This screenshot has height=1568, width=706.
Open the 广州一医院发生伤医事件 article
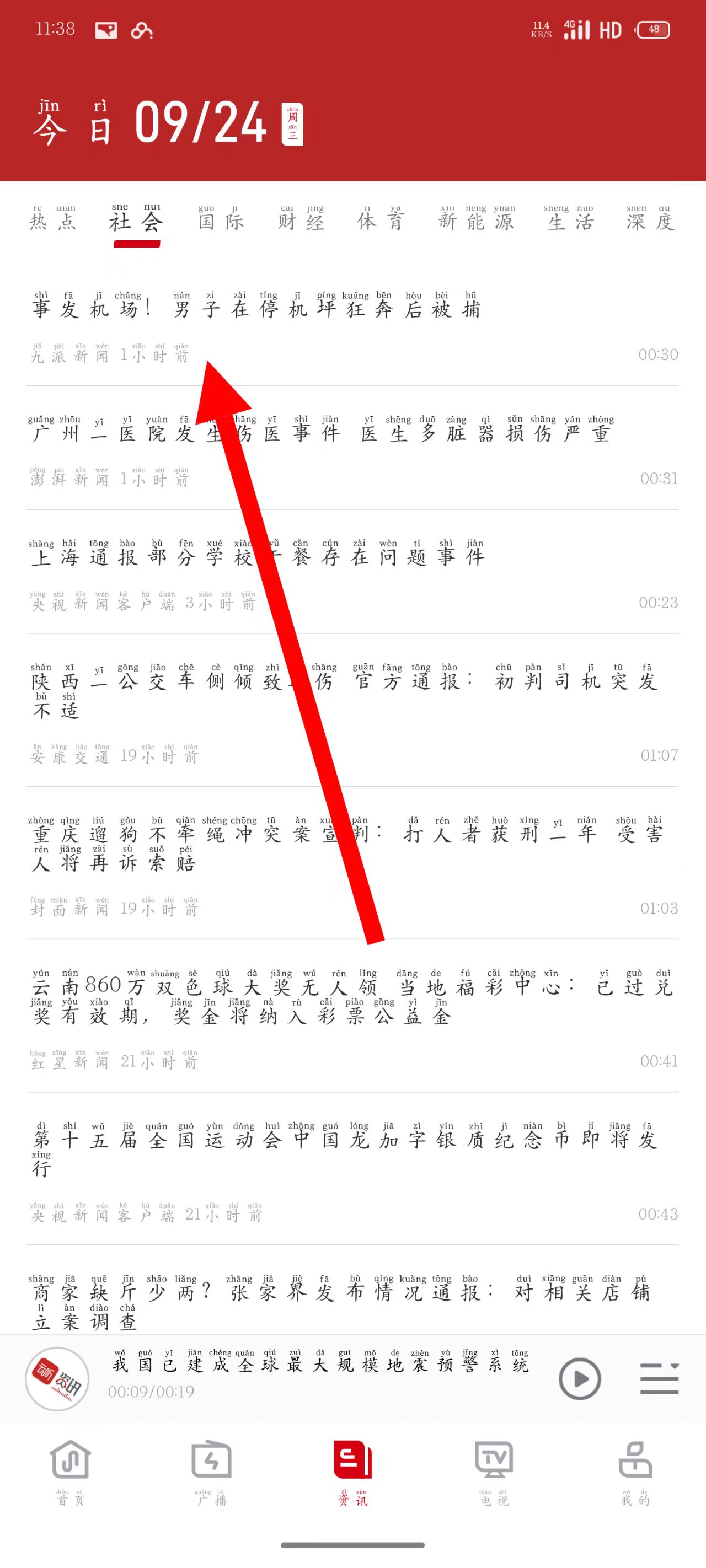(x=320, y=433)
